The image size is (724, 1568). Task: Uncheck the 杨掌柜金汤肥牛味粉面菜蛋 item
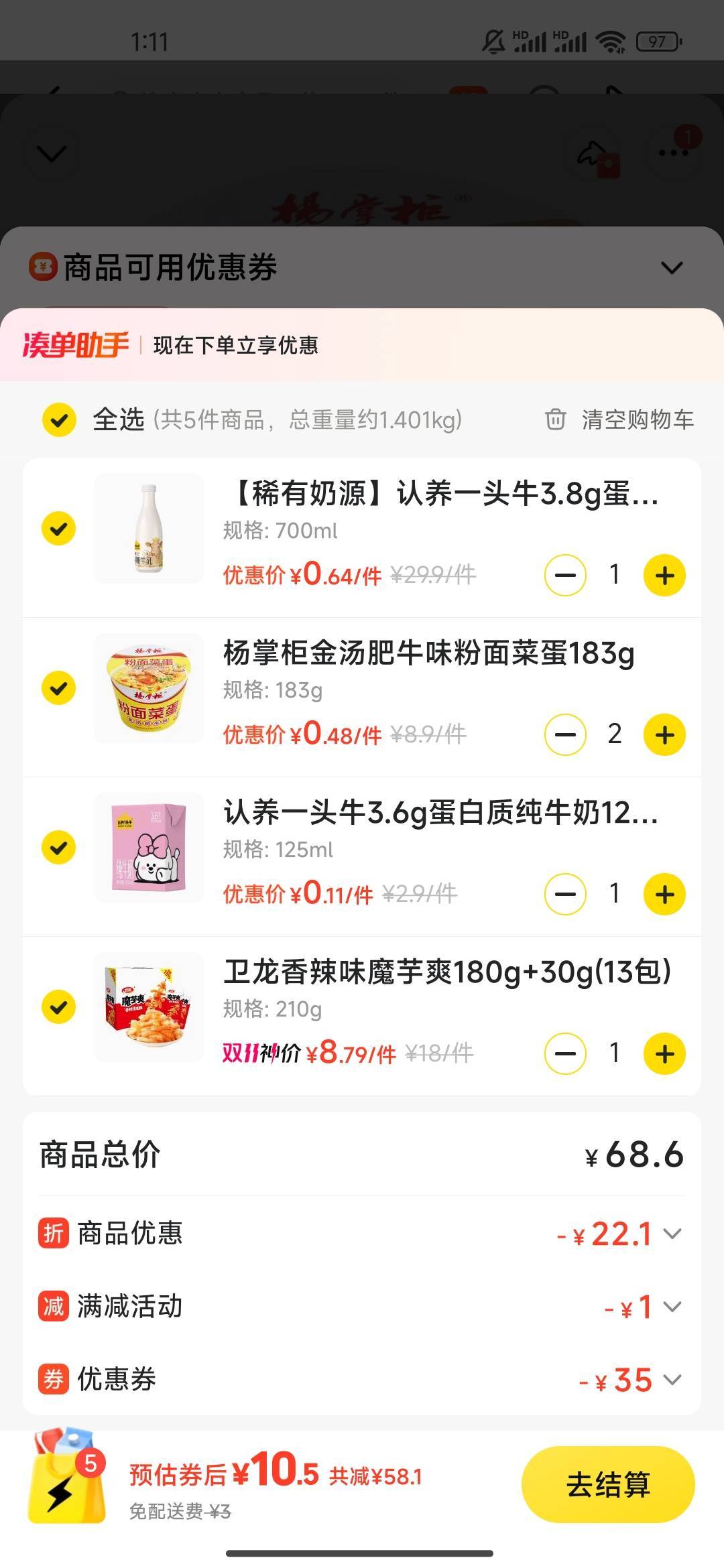(x=59, y=688)
